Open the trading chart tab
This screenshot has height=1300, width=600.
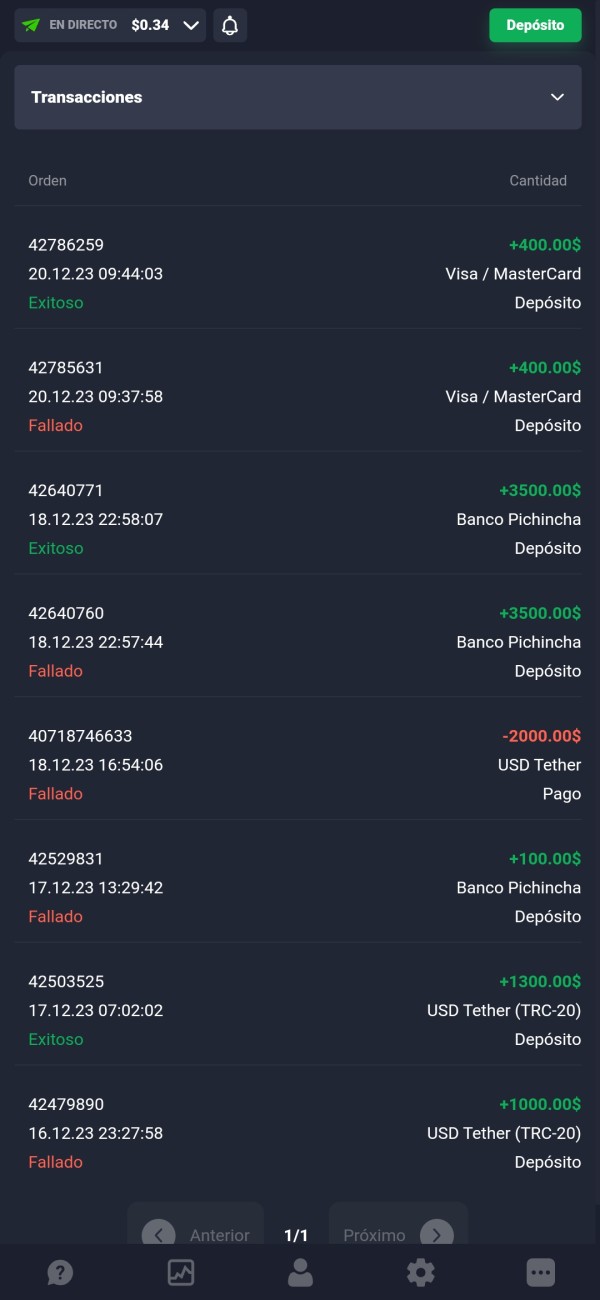point(180,1272)
